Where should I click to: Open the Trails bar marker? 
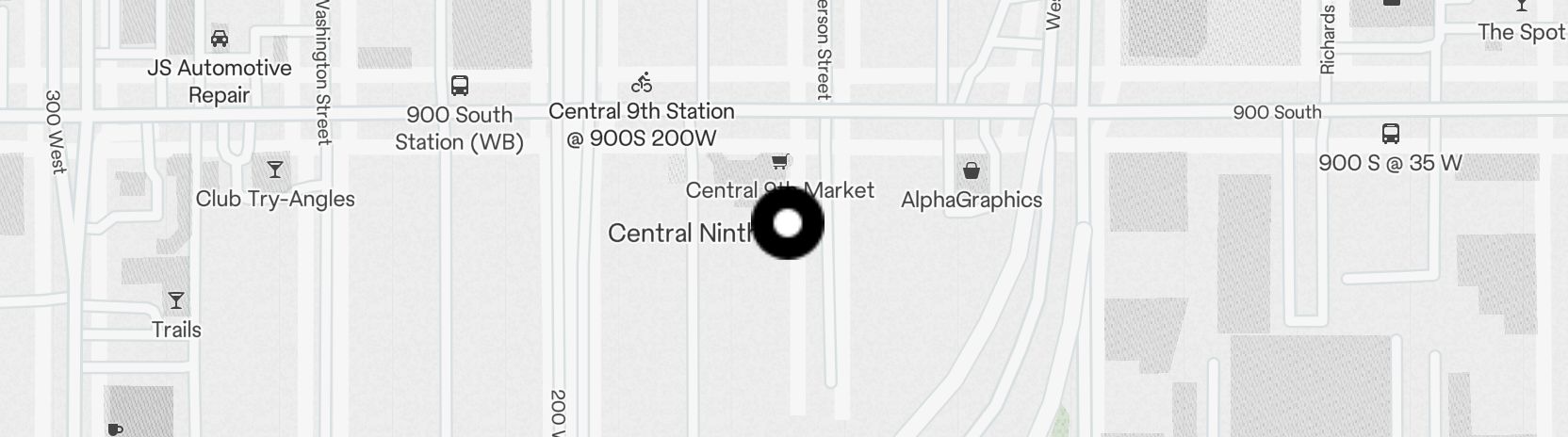pyautogui.click(x=176, y=300)
